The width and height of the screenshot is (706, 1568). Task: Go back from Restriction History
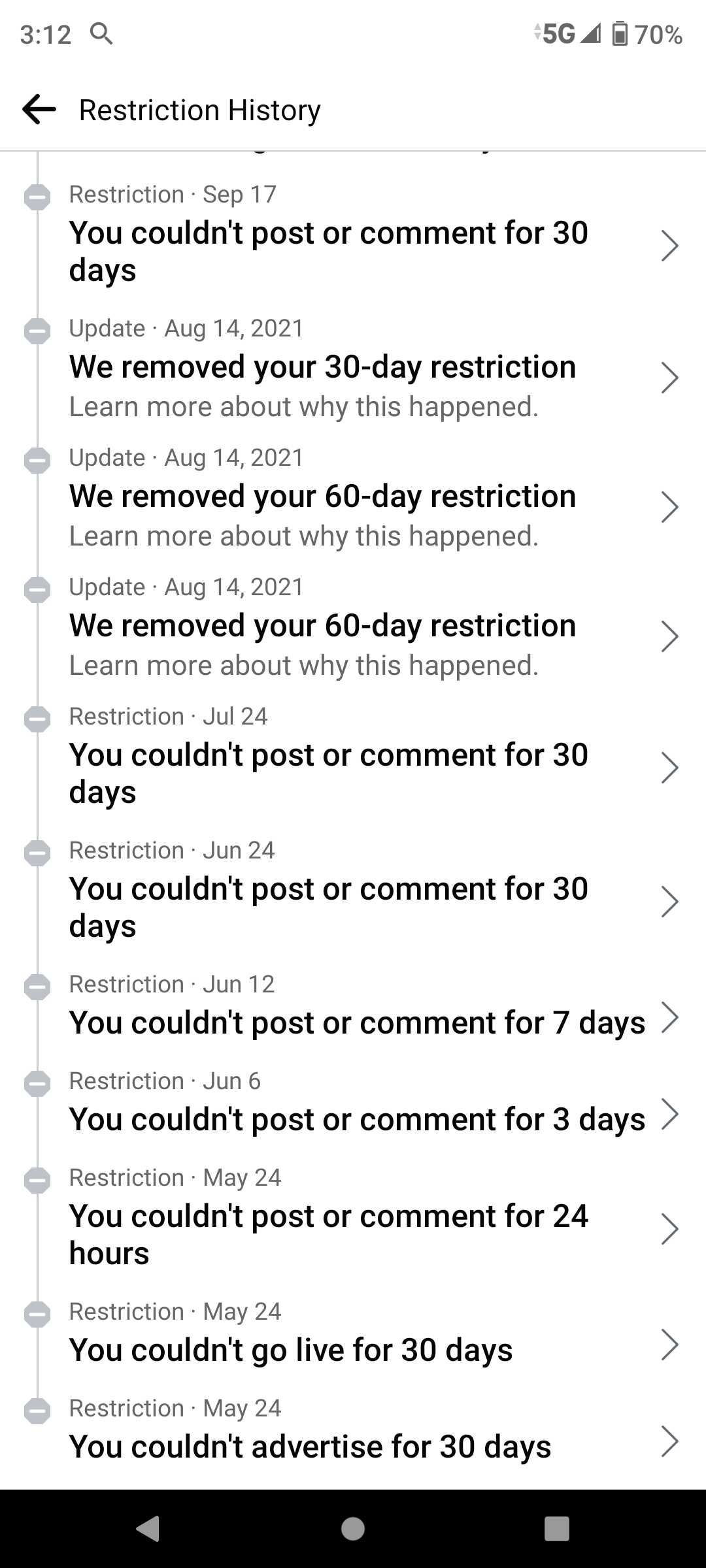(39, 110)
